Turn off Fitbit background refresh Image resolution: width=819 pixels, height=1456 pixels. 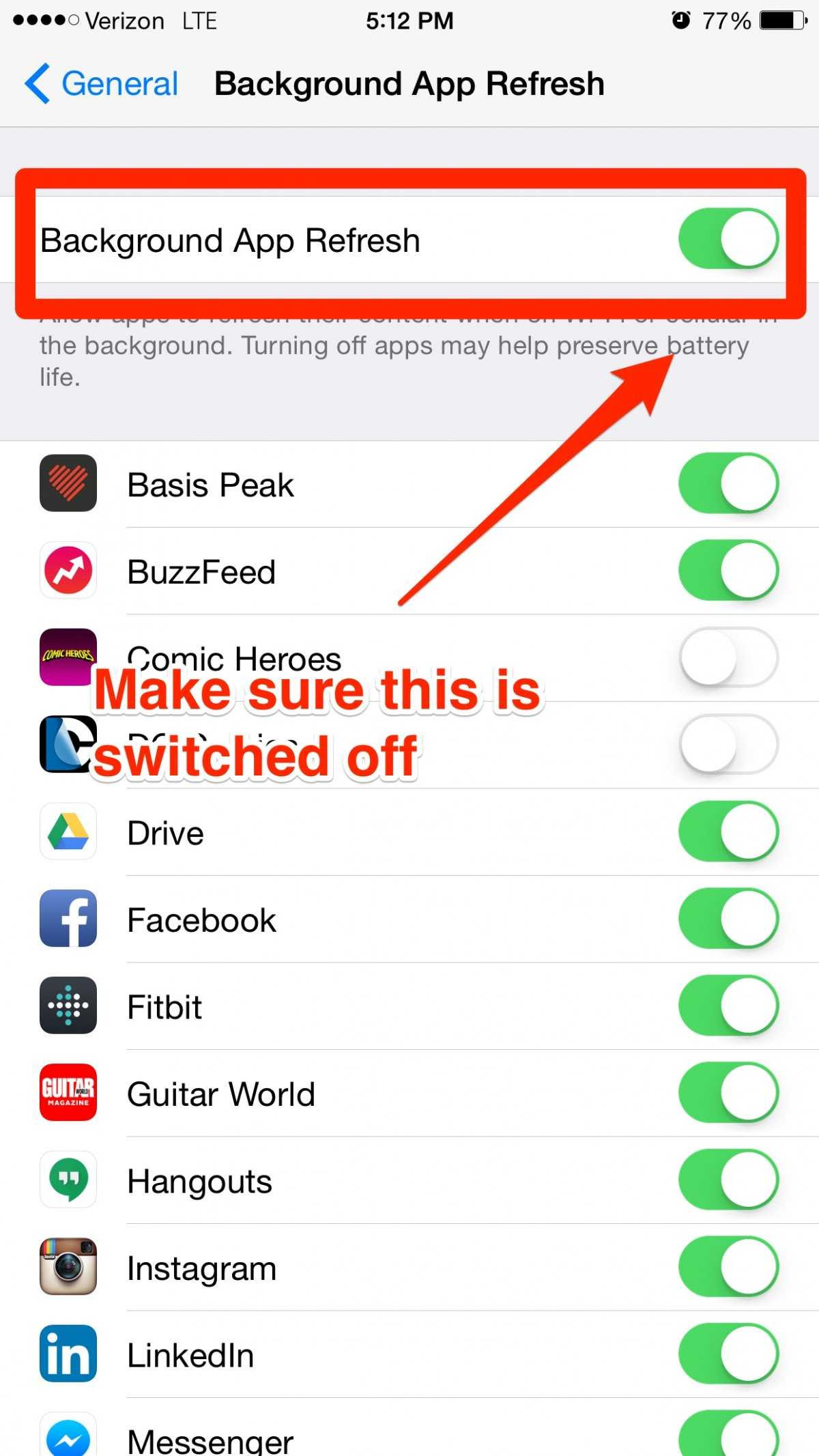[x=728, y=1005]
